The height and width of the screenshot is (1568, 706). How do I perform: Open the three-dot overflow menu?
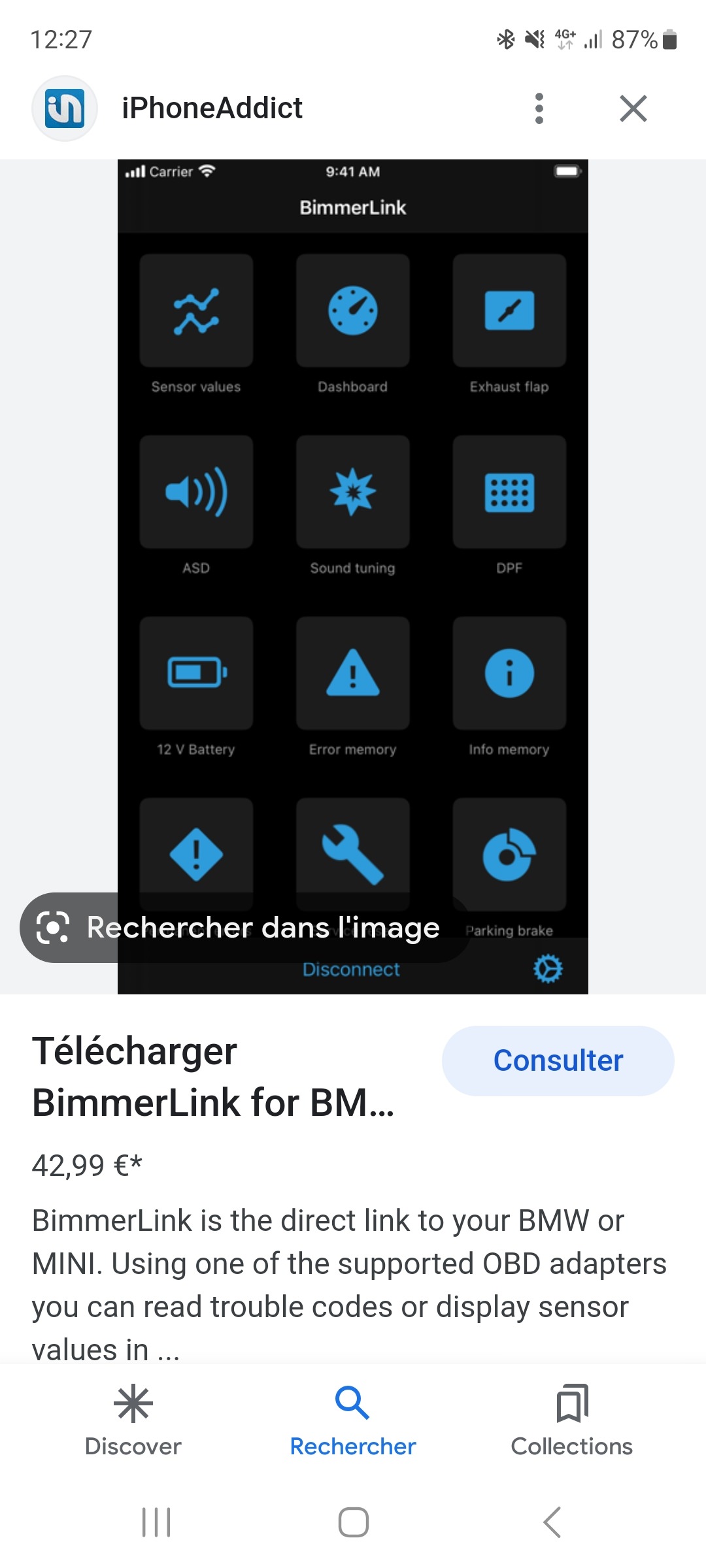(539, 108)
